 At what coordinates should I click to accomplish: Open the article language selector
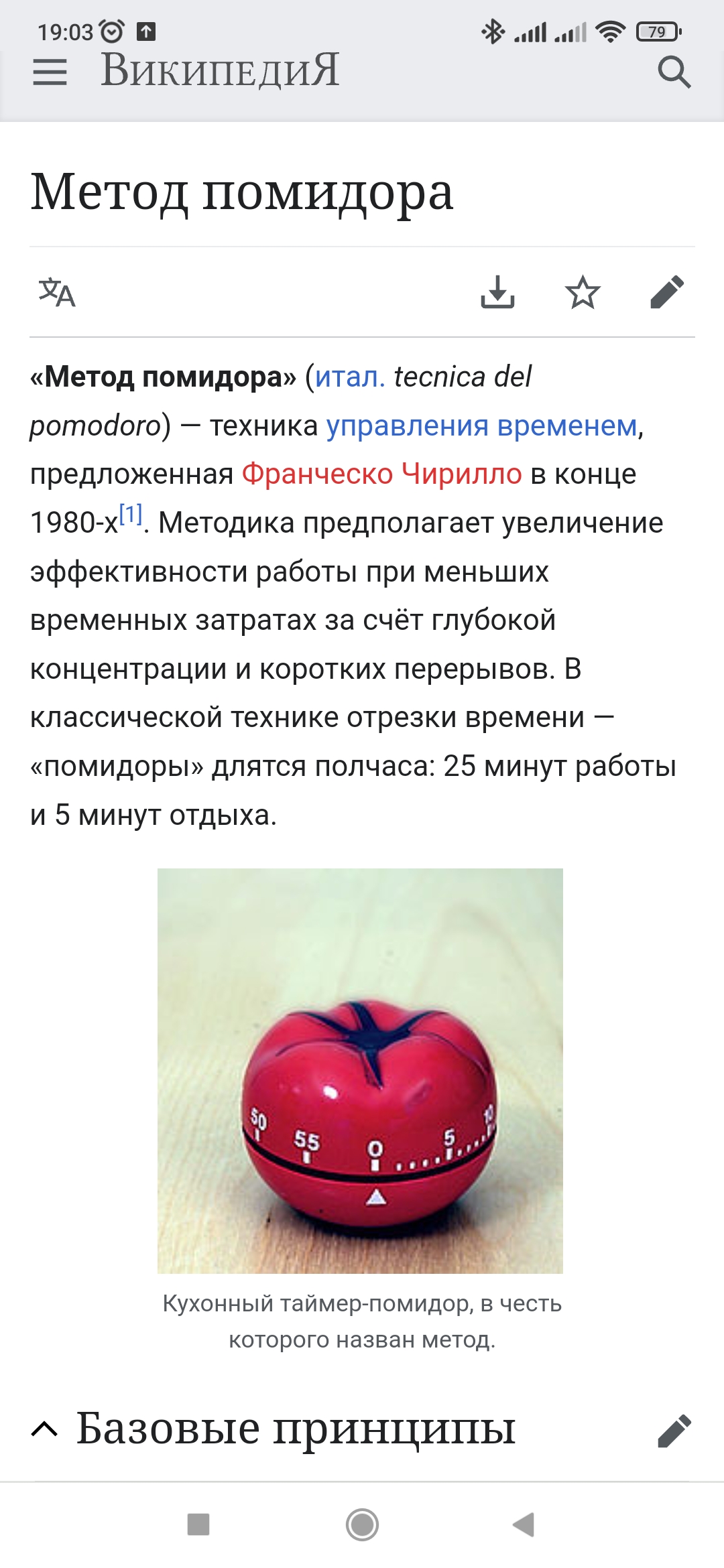(x=57, y=292)
